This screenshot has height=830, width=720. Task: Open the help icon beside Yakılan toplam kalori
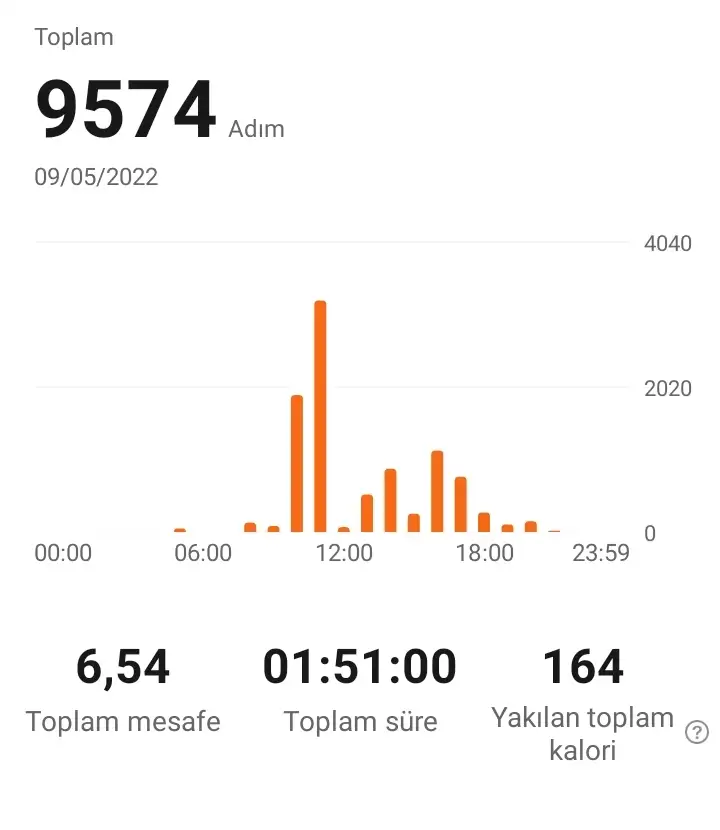(x=696, y=733)
